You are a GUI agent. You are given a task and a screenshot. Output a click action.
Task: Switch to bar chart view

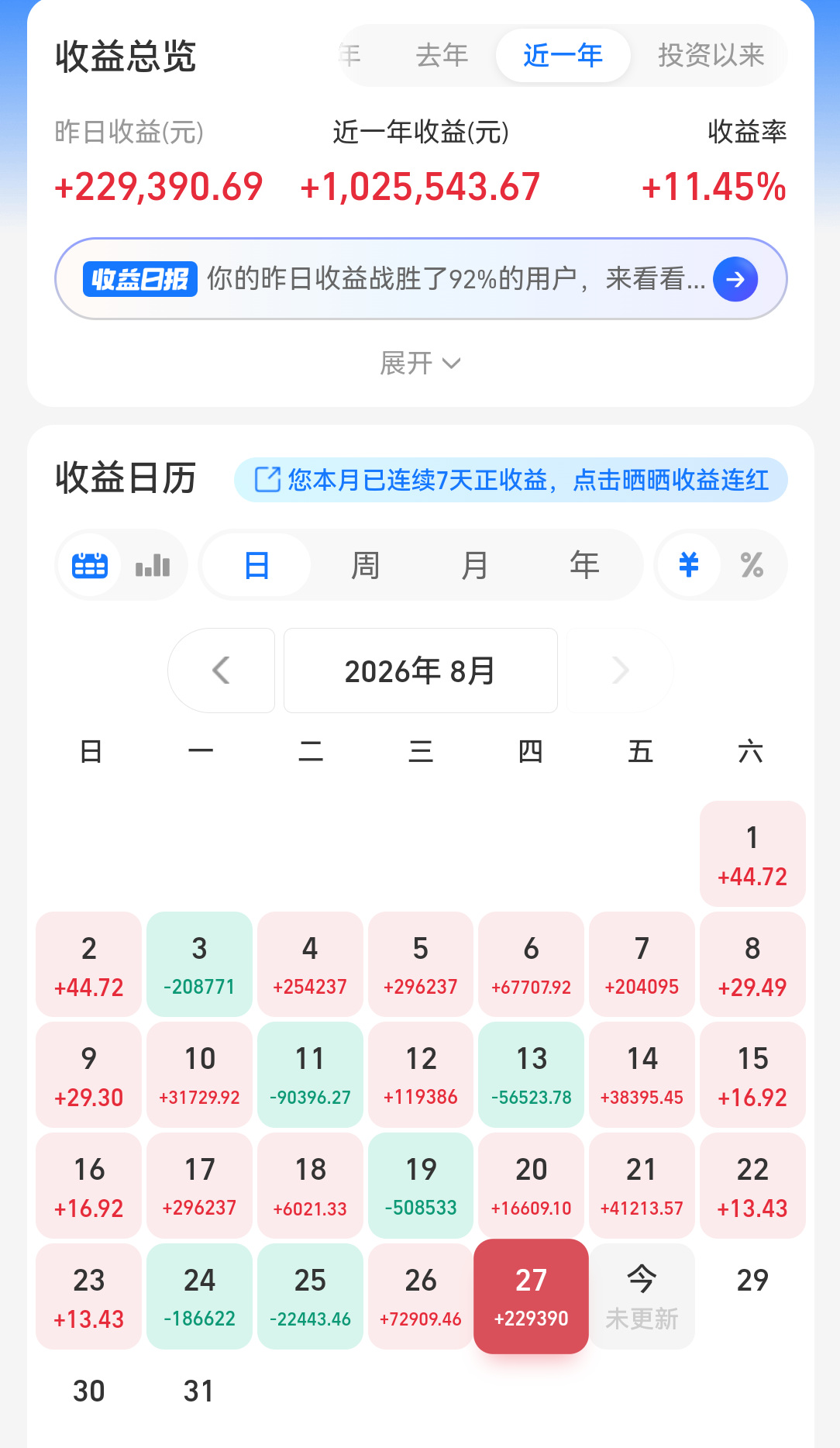(x=153, y=565)
